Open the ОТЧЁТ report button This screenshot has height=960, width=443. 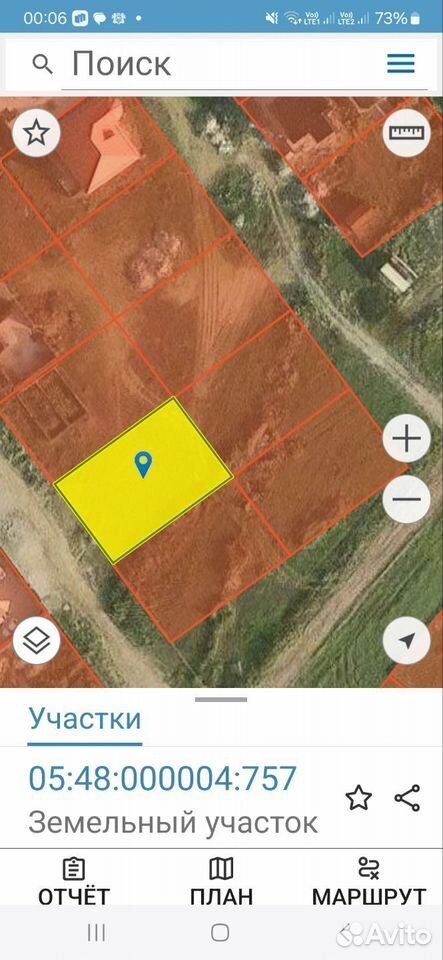[x=74, y=880]
